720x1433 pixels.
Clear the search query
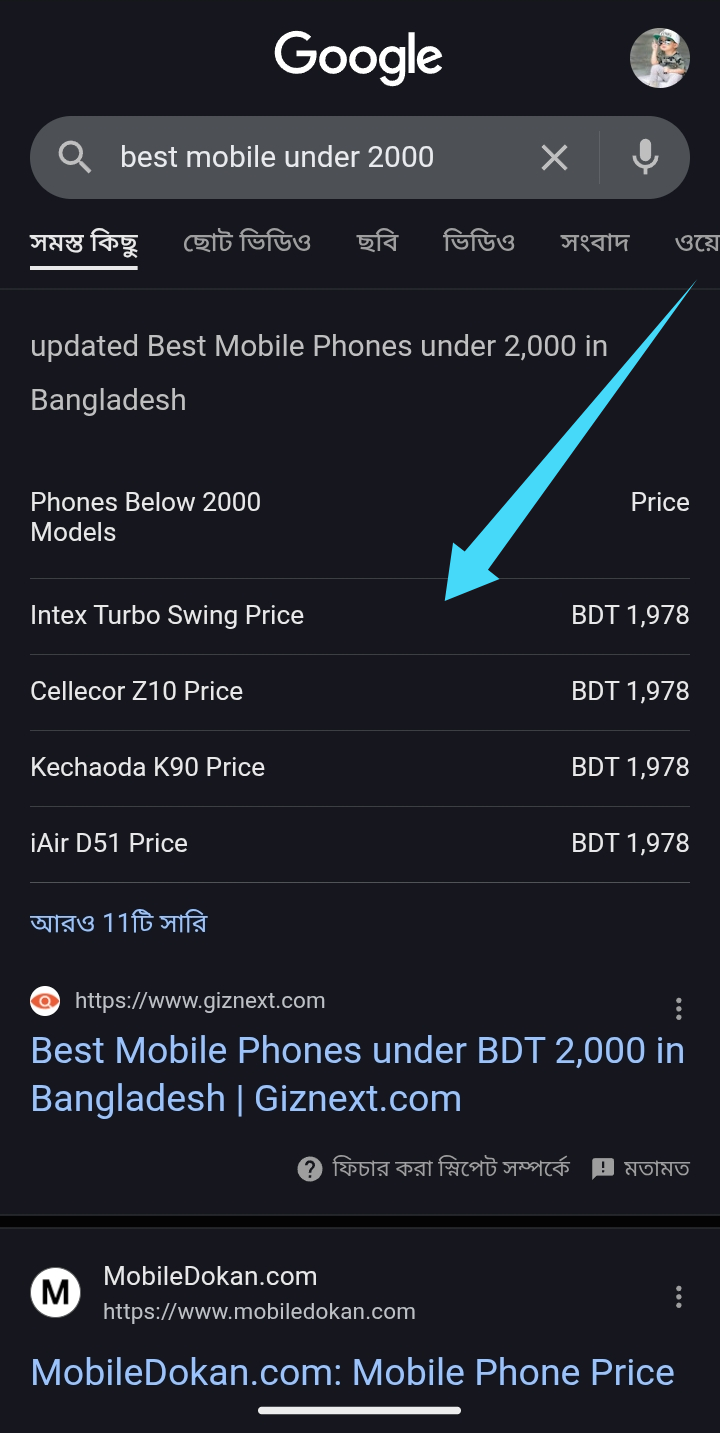coord(554,157)
